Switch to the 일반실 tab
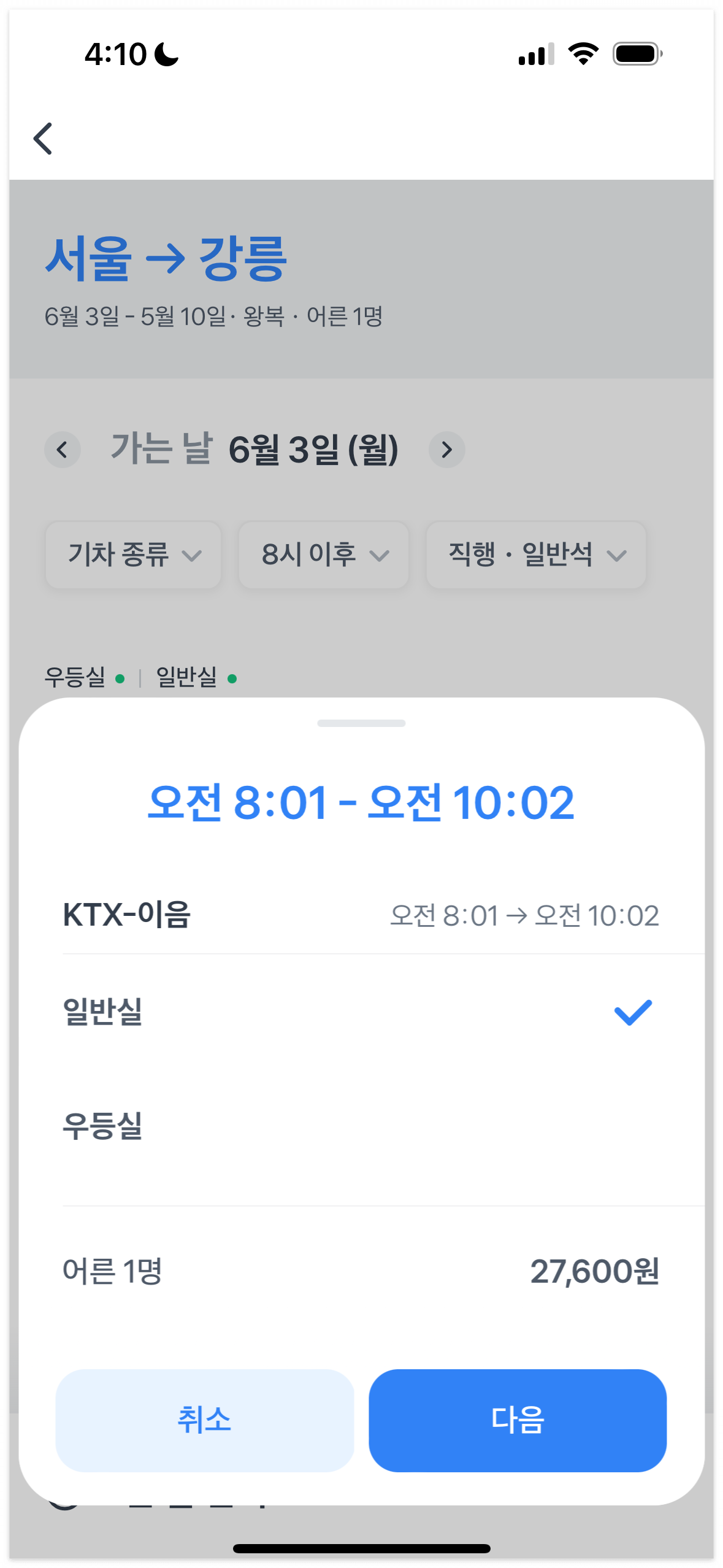The image size is (723, 1568). 186,677
